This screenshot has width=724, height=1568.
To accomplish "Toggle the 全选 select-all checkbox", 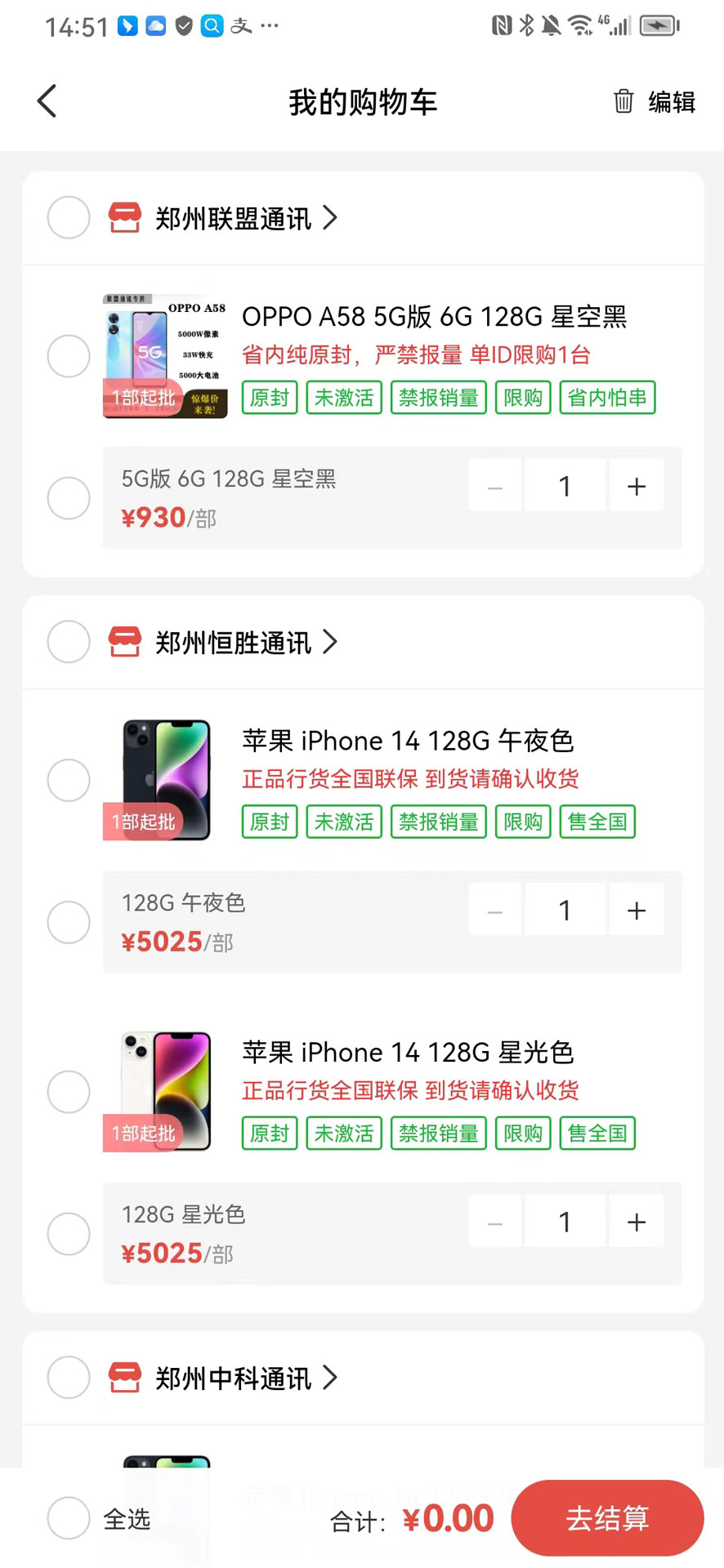I will (69, 1518).
